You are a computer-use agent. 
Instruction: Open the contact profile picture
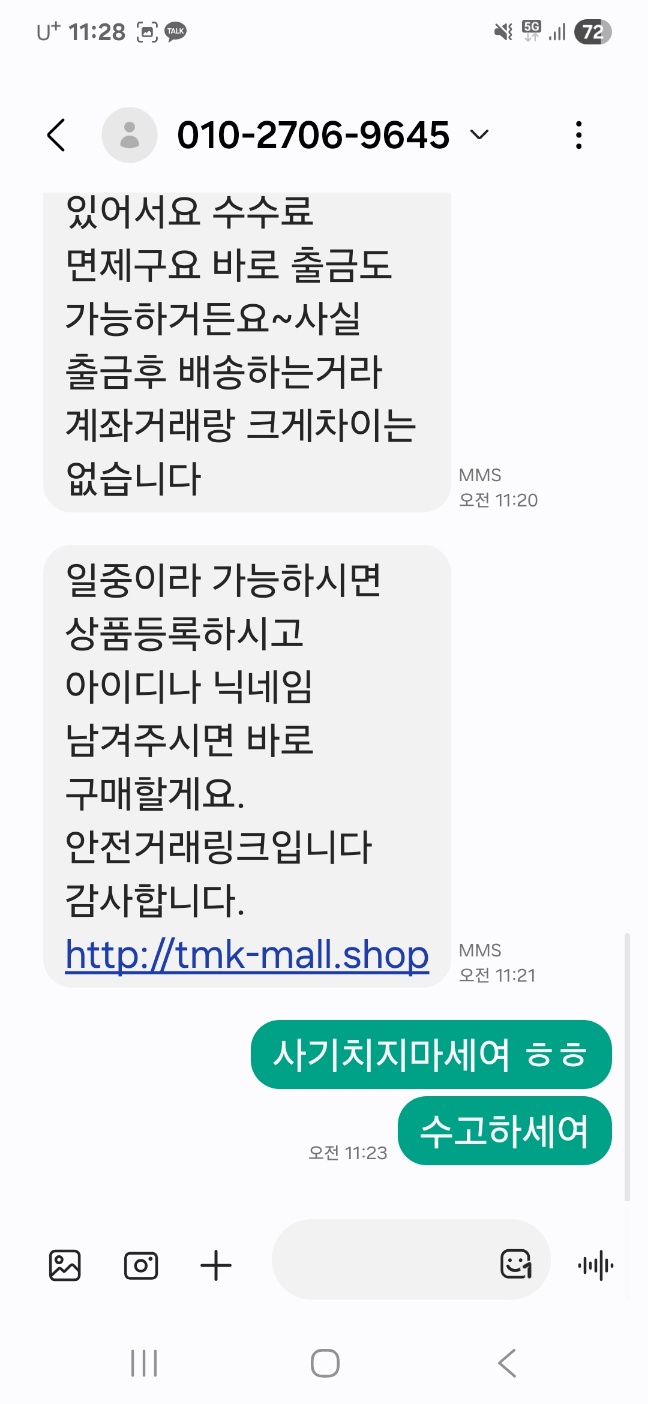tap(129, 135)
